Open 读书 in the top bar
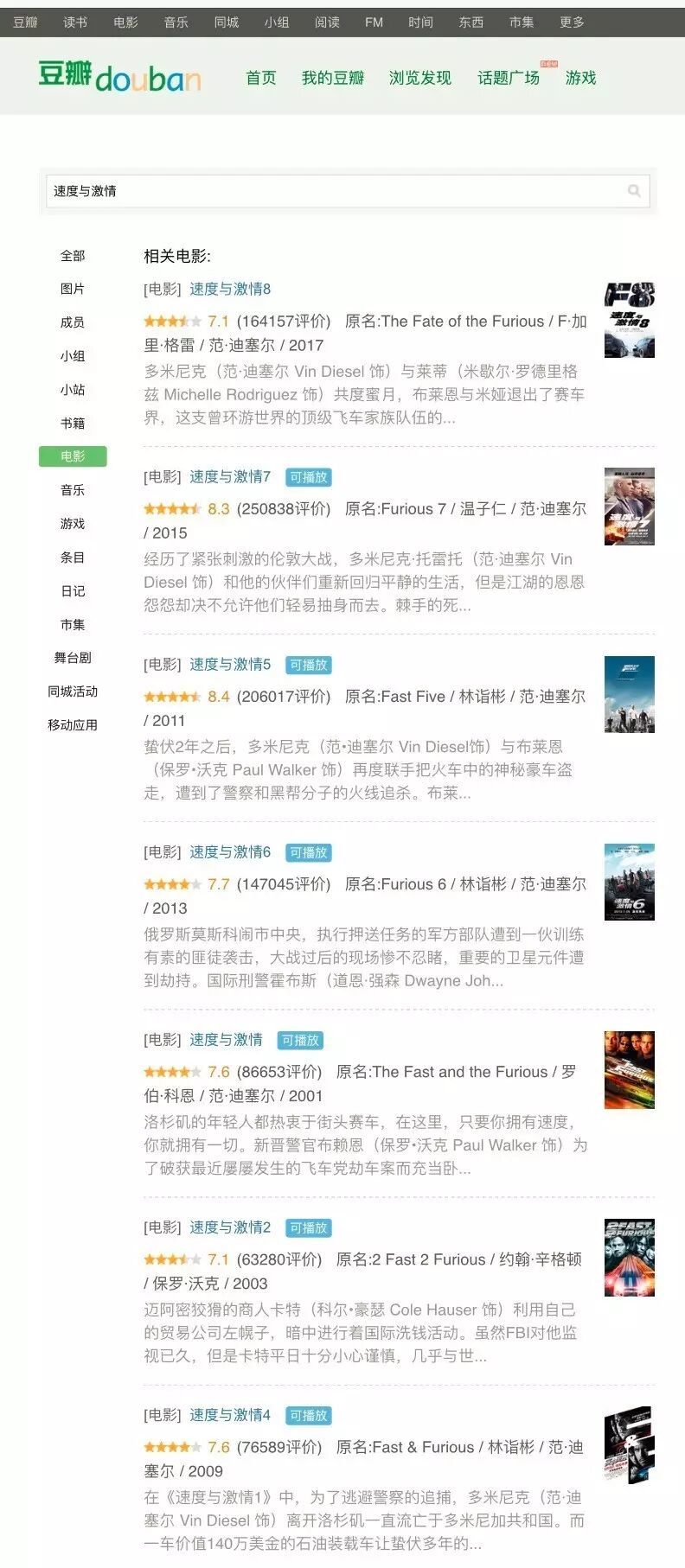This screenshot has width=685, height=1568. pyautogui.click(x=75, y=22)
